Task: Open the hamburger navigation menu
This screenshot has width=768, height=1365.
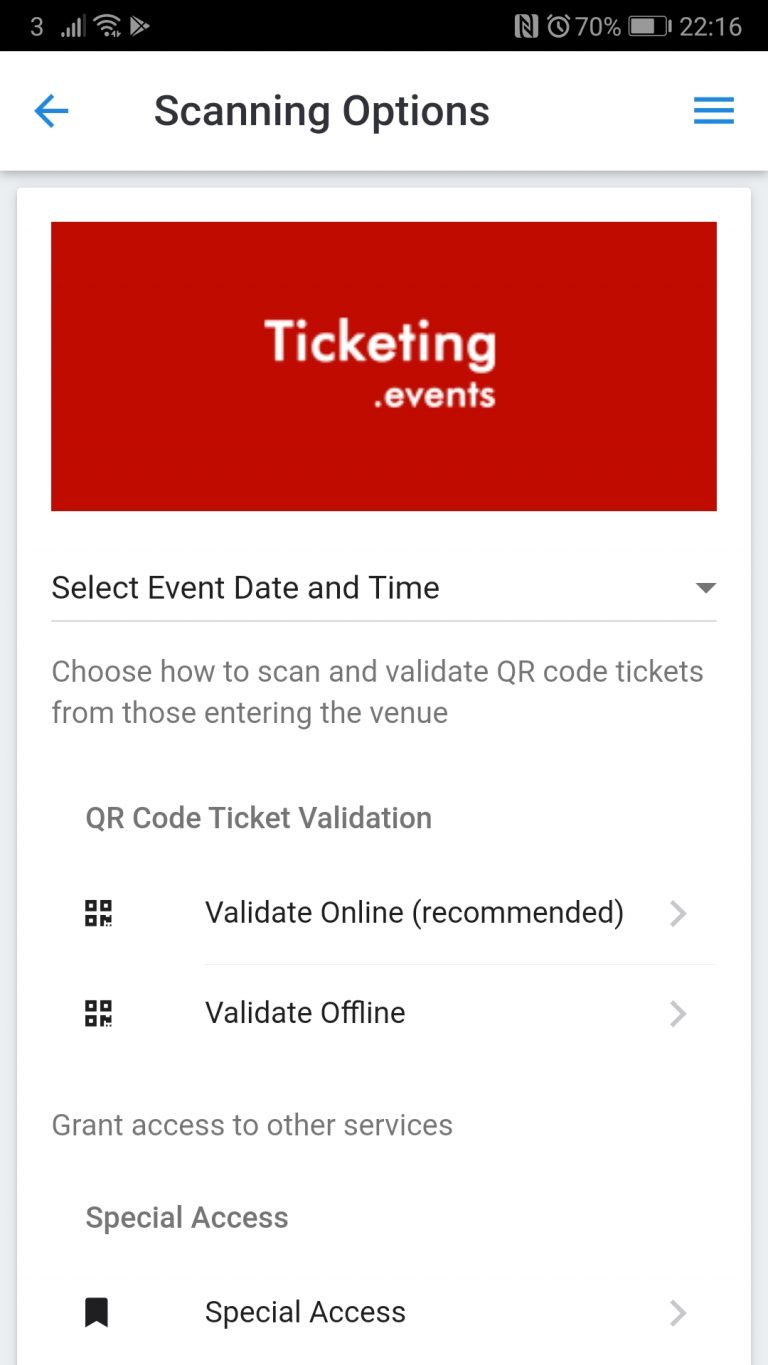Action: click(x=714, y=110)
